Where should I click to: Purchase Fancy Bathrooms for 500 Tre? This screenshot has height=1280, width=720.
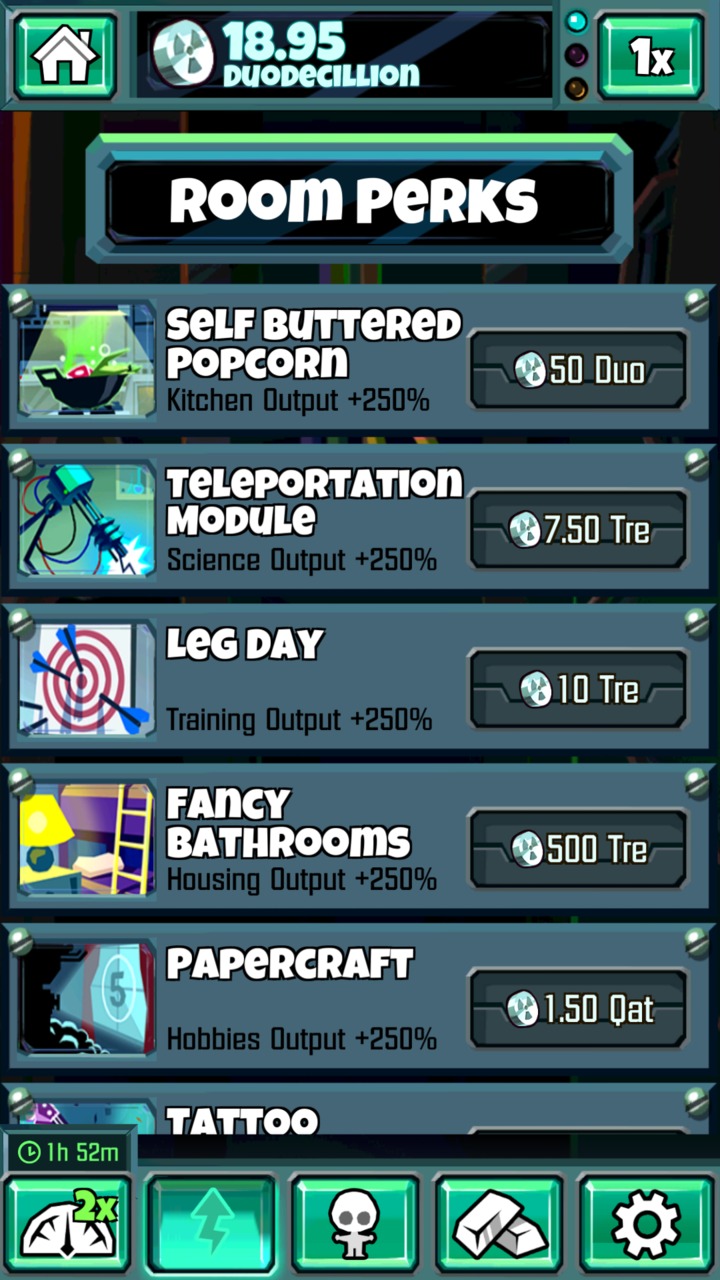coord(578,849)
